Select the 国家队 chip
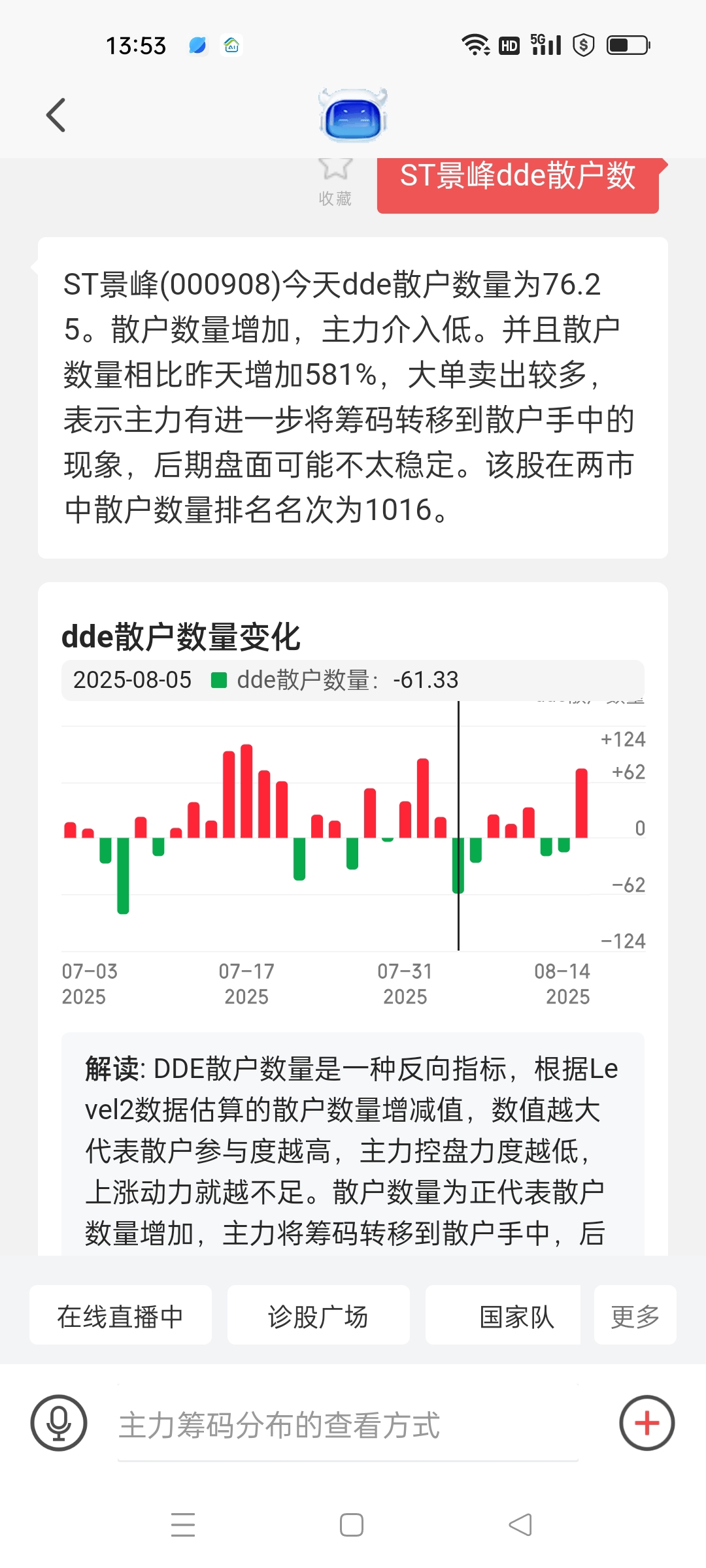 (x=503, y=1316)
